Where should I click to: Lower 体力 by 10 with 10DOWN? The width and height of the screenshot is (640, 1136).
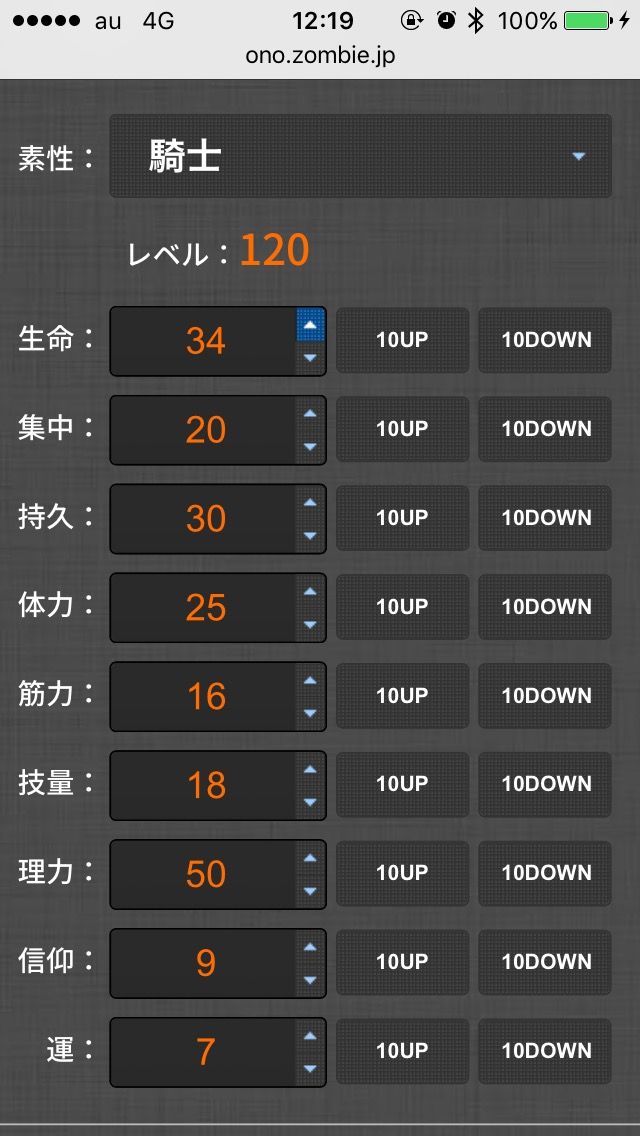546,606
